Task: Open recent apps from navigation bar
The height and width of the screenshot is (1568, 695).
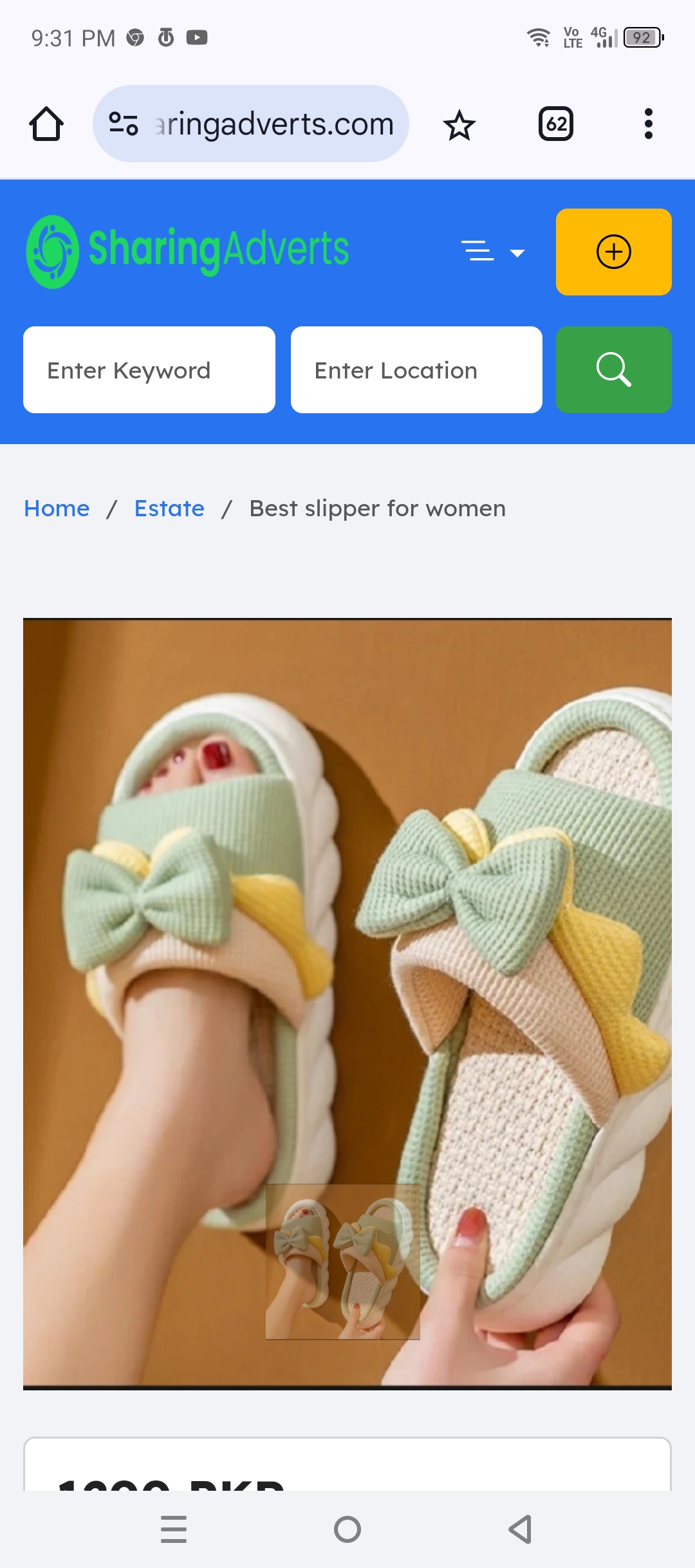Action: tap(174, 1529)
